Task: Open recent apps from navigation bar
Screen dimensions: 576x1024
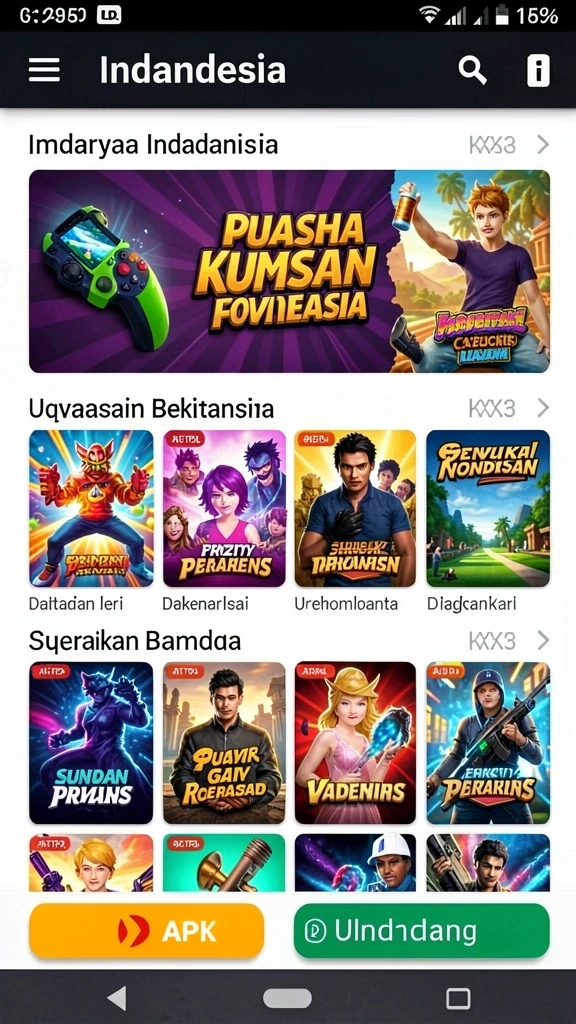Action: [458, 998]
